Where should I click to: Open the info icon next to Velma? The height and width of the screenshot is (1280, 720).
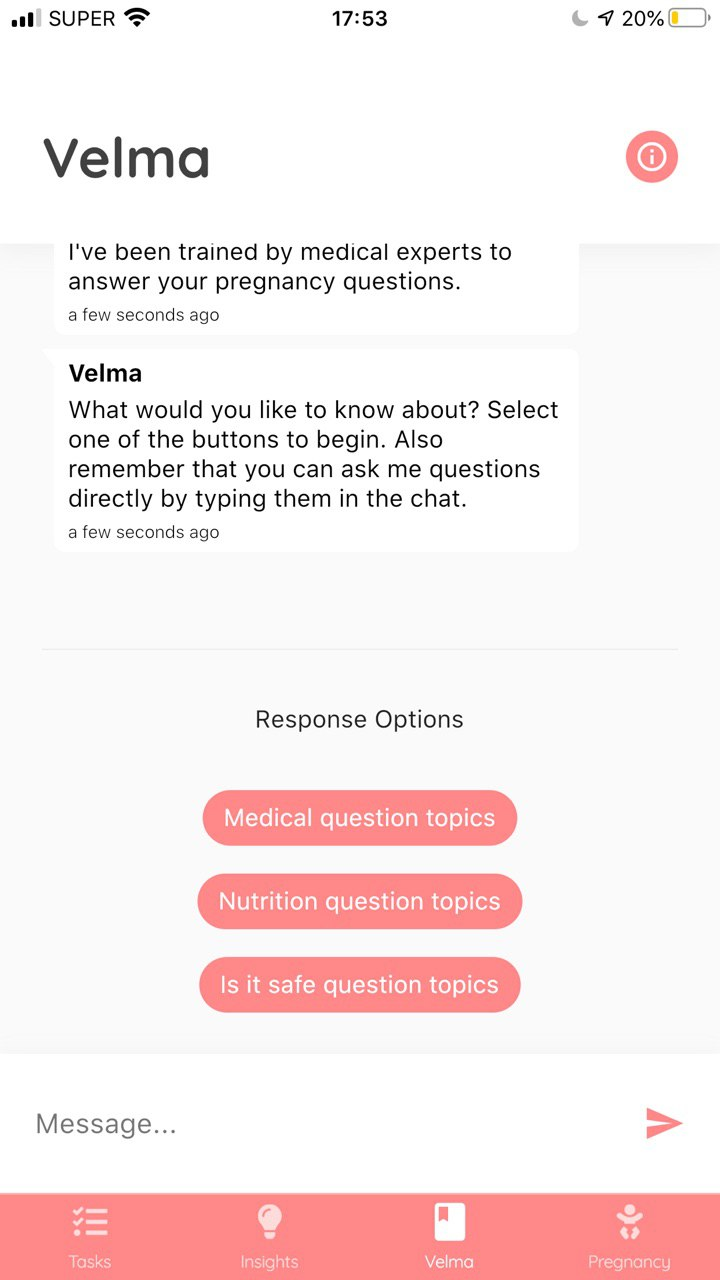coord(652,157)
